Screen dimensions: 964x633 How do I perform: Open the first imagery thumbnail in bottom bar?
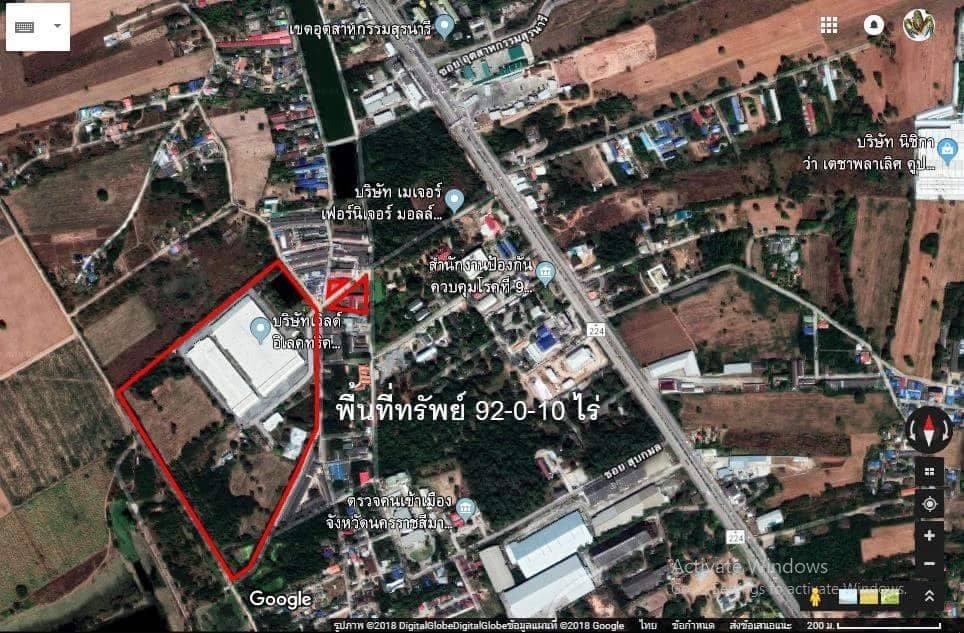(848, 597)
